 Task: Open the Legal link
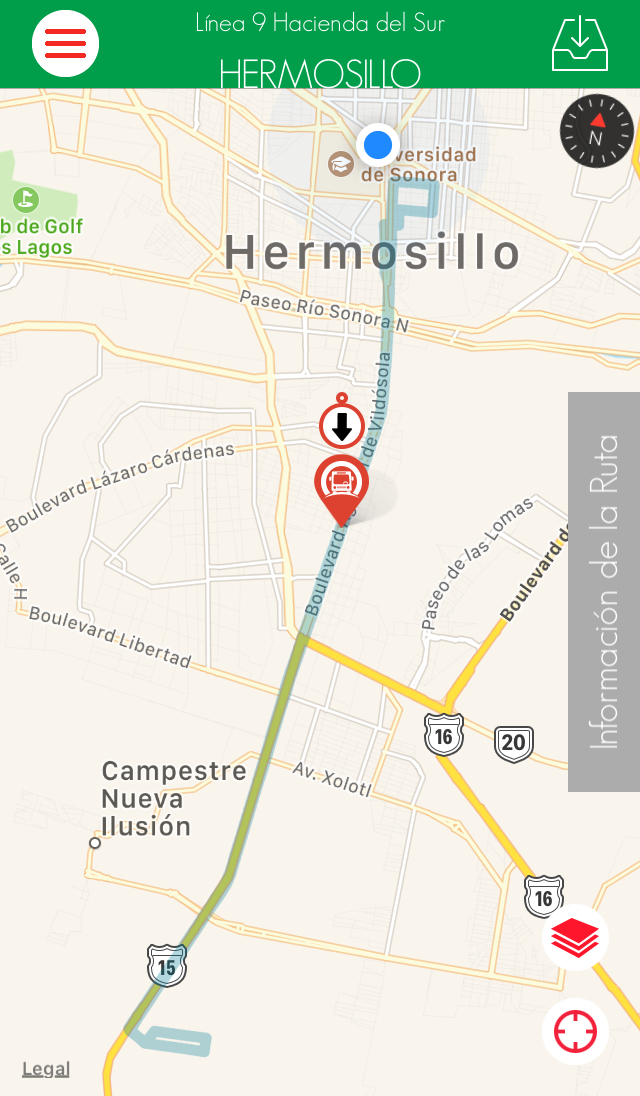[x=46, y=1069]
